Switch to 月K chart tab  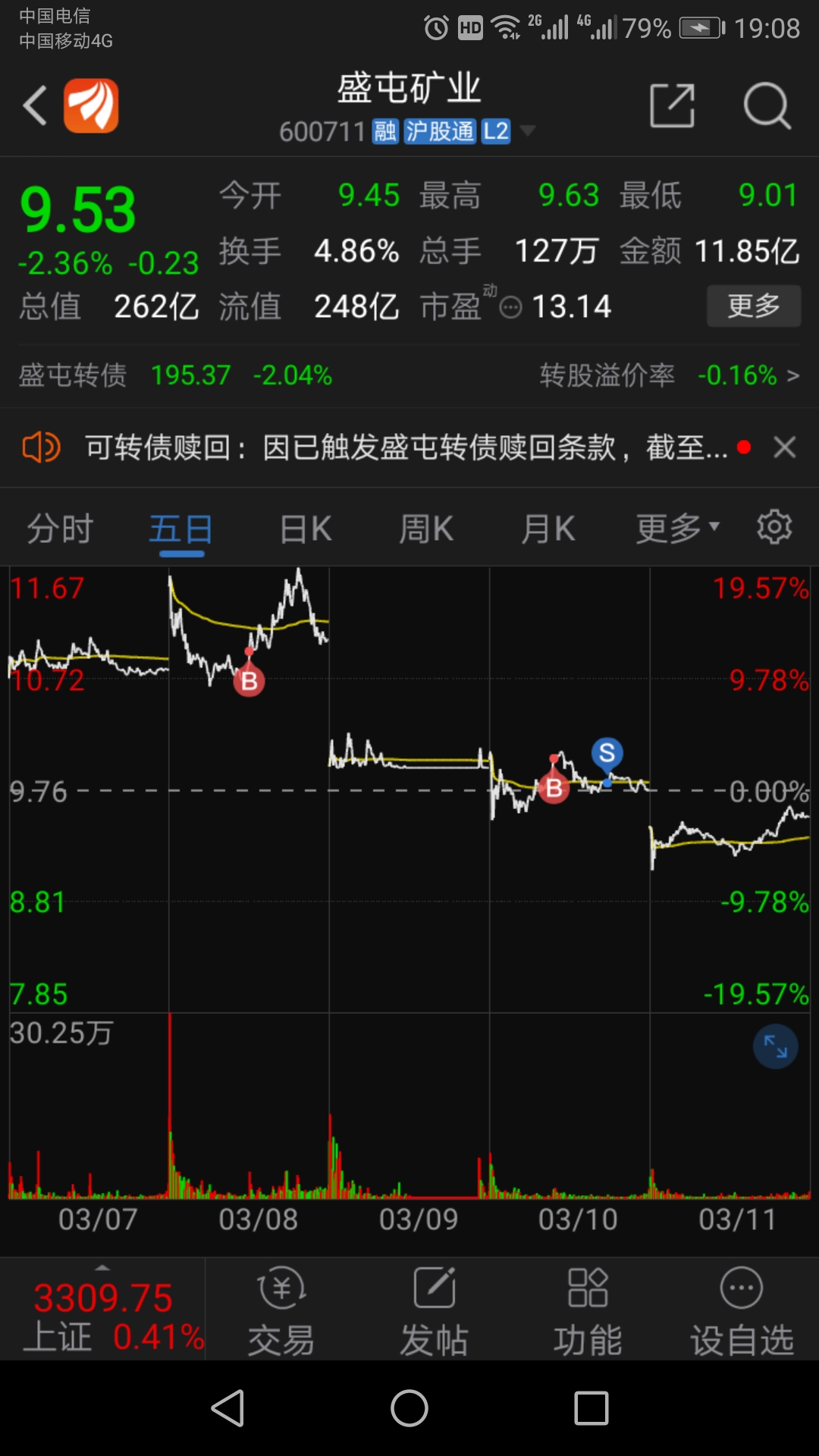(x=548, y=529)
